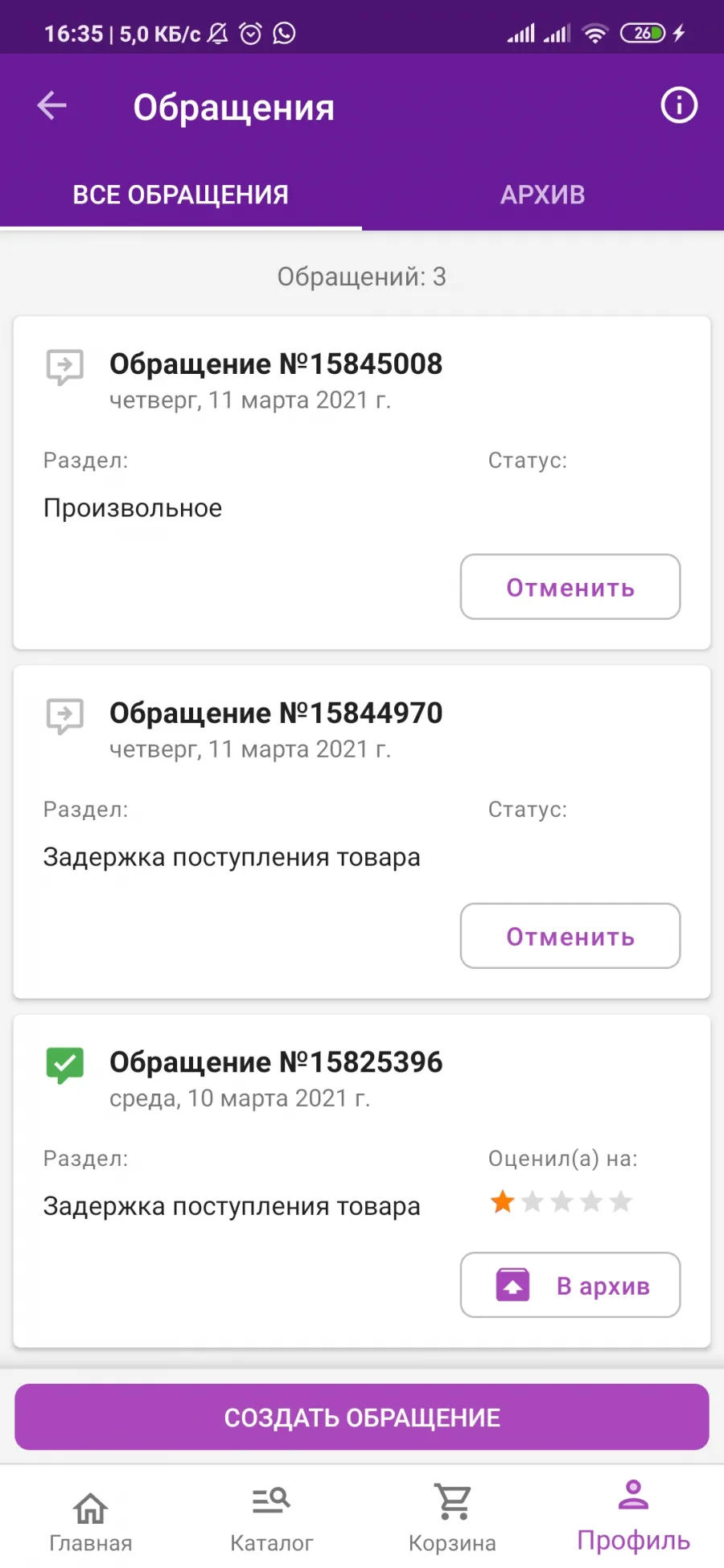
Task: Go back using the arrow icon
Action: (x=52, y=105)
